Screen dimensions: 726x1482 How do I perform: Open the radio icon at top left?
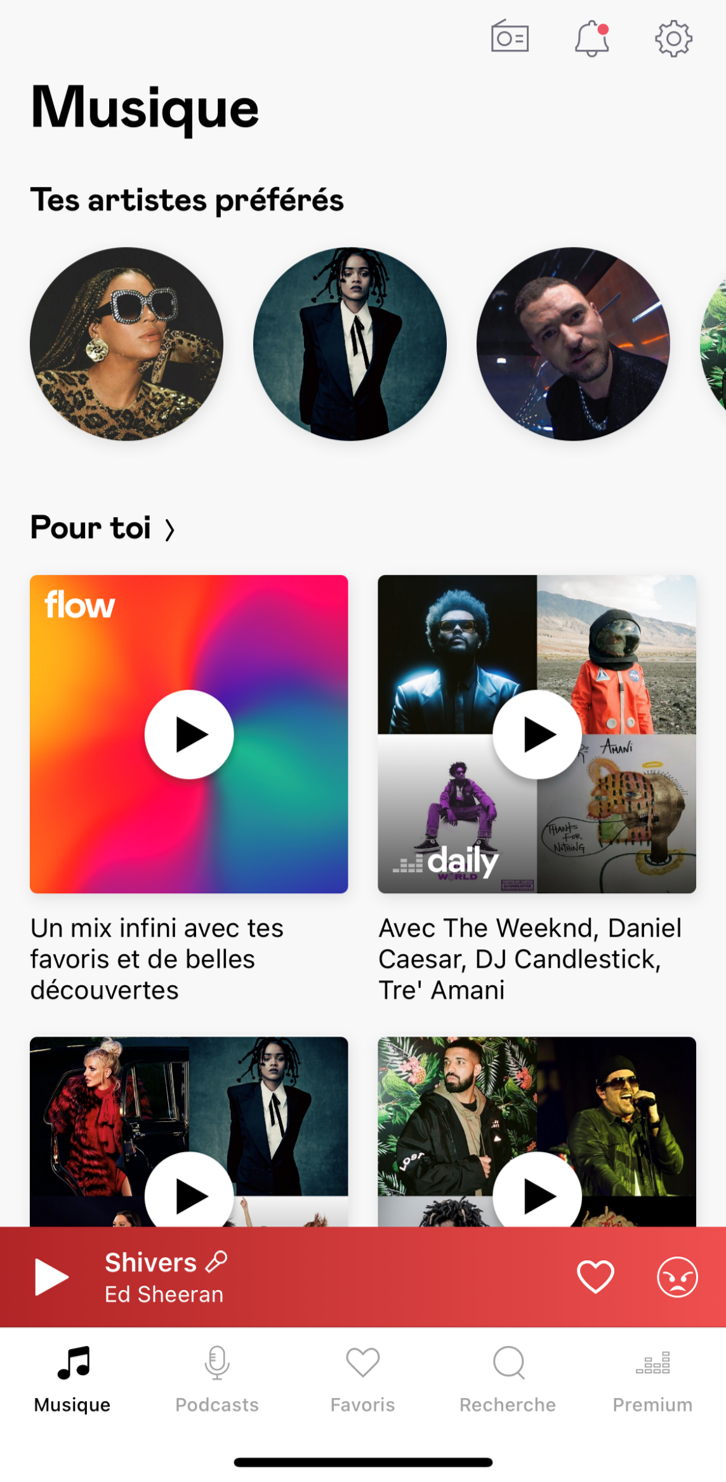coord(509,38)
